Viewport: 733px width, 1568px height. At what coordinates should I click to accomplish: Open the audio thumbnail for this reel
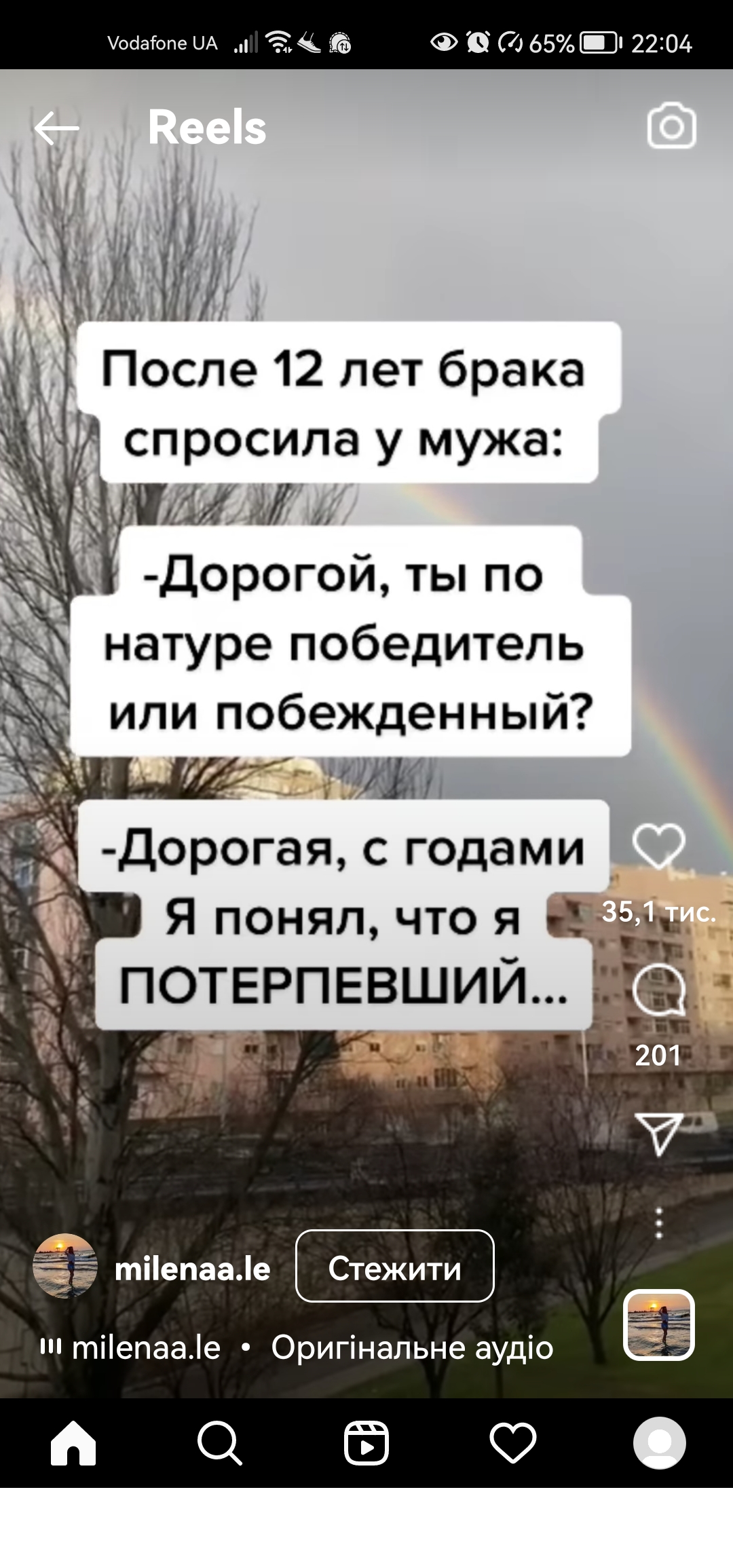point(658,1324)
